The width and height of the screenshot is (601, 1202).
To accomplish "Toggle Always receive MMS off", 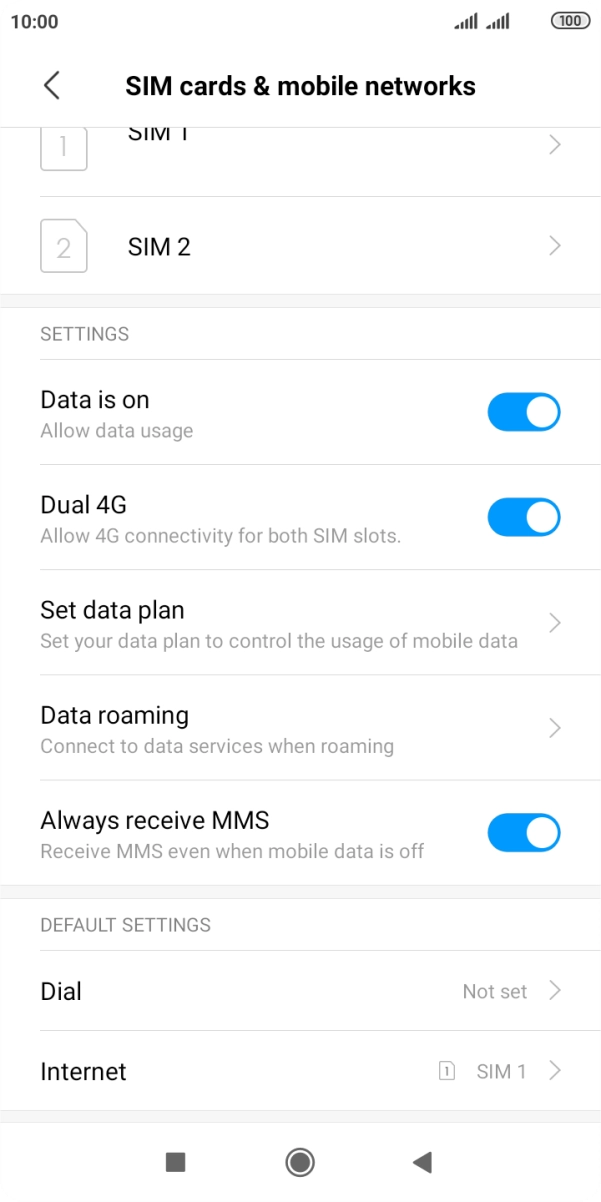I will (524, 833).
